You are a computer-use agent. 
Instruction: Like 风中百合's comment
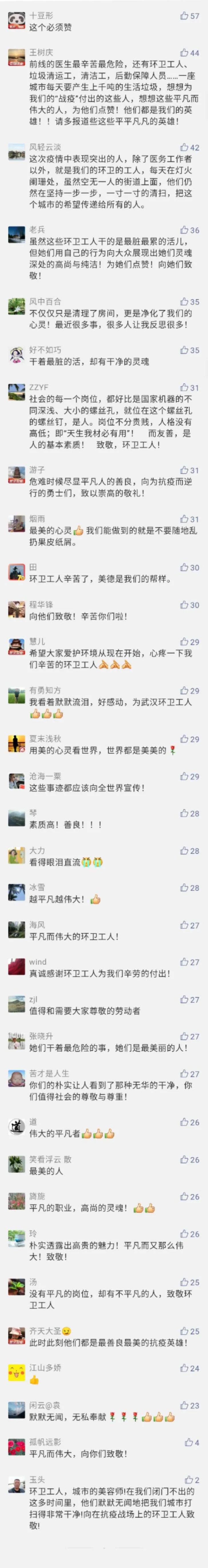point(184,301)
